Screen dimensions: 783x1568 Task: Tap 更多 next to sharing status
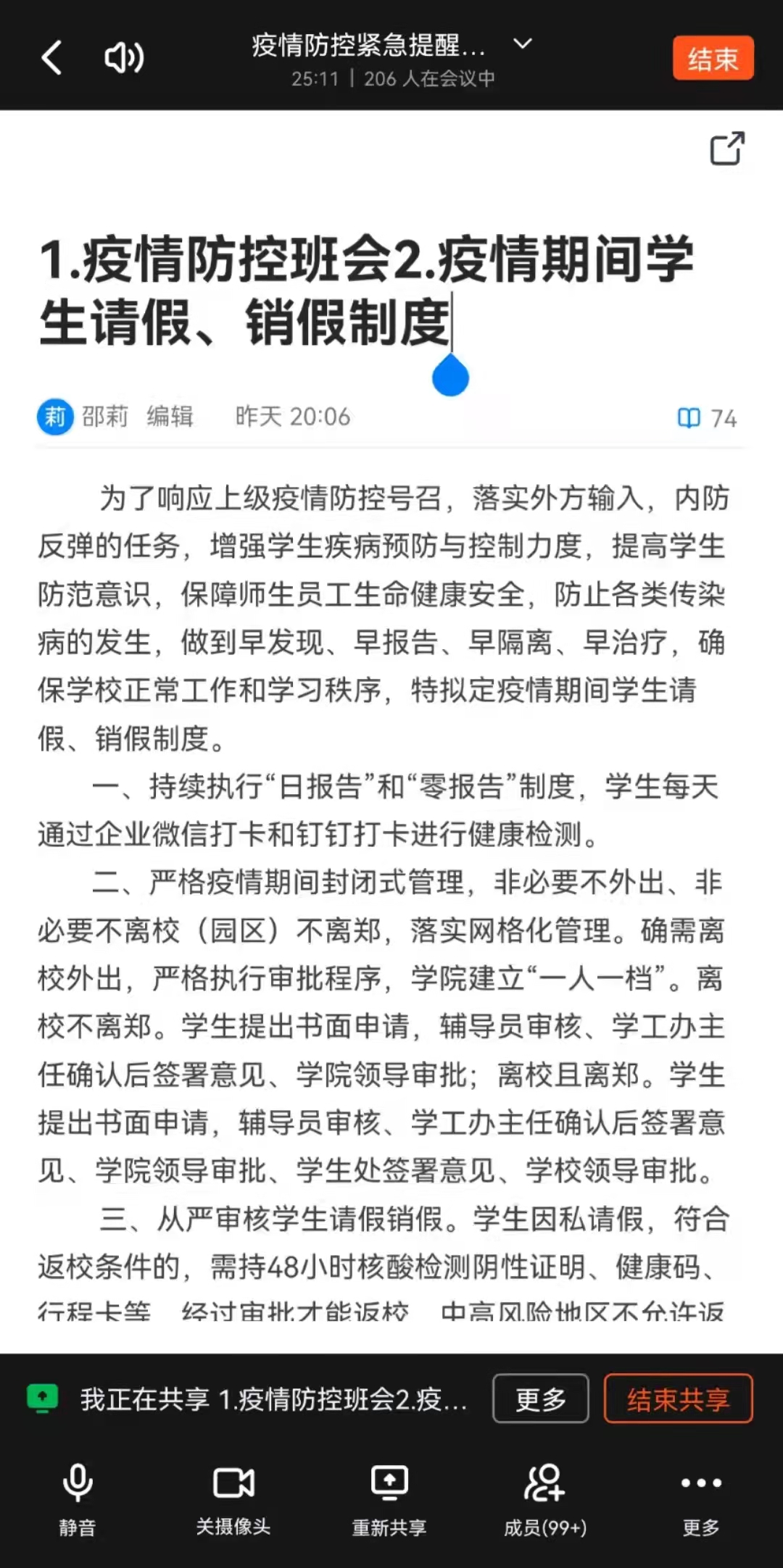pyautogui.click(x=541, y=1398)
